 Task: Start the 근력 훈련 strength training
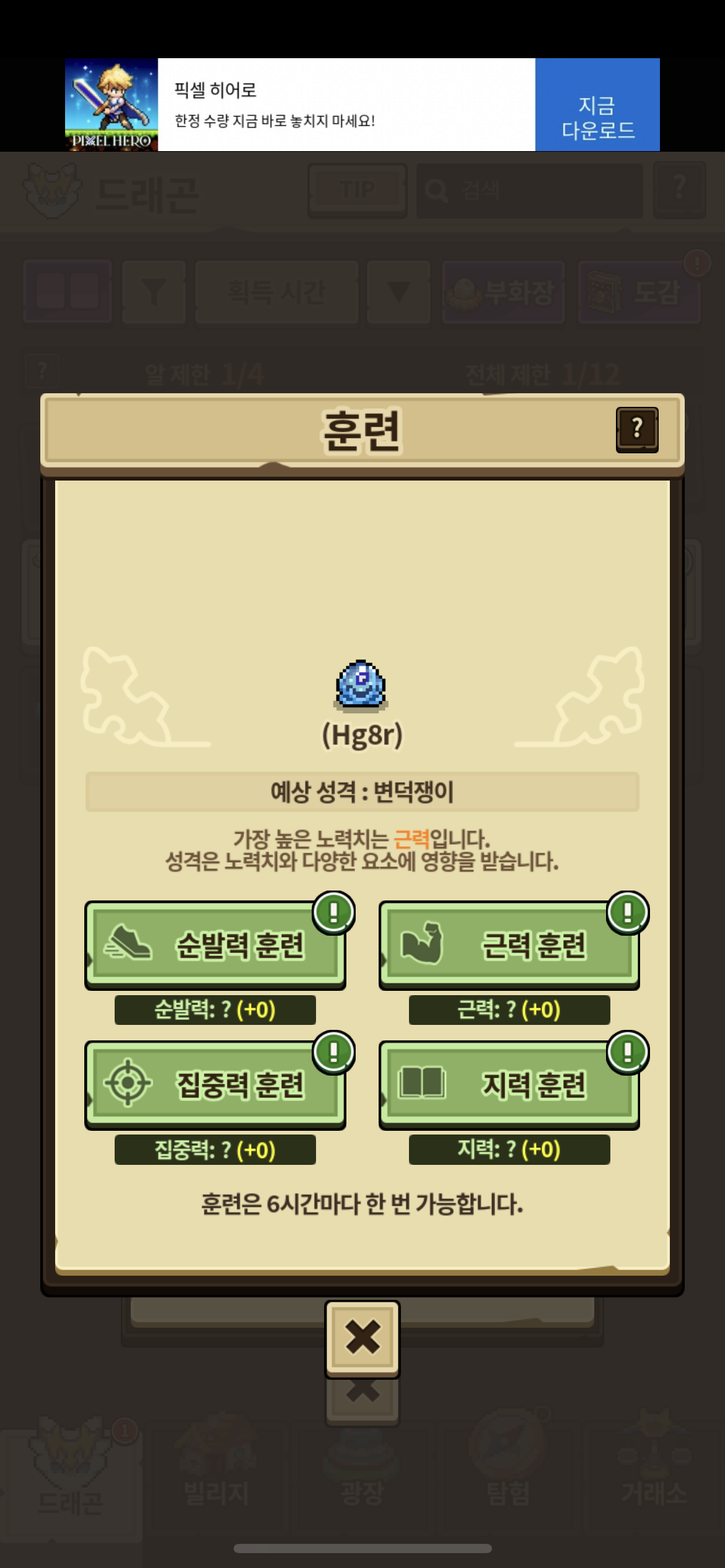(509, 945)
